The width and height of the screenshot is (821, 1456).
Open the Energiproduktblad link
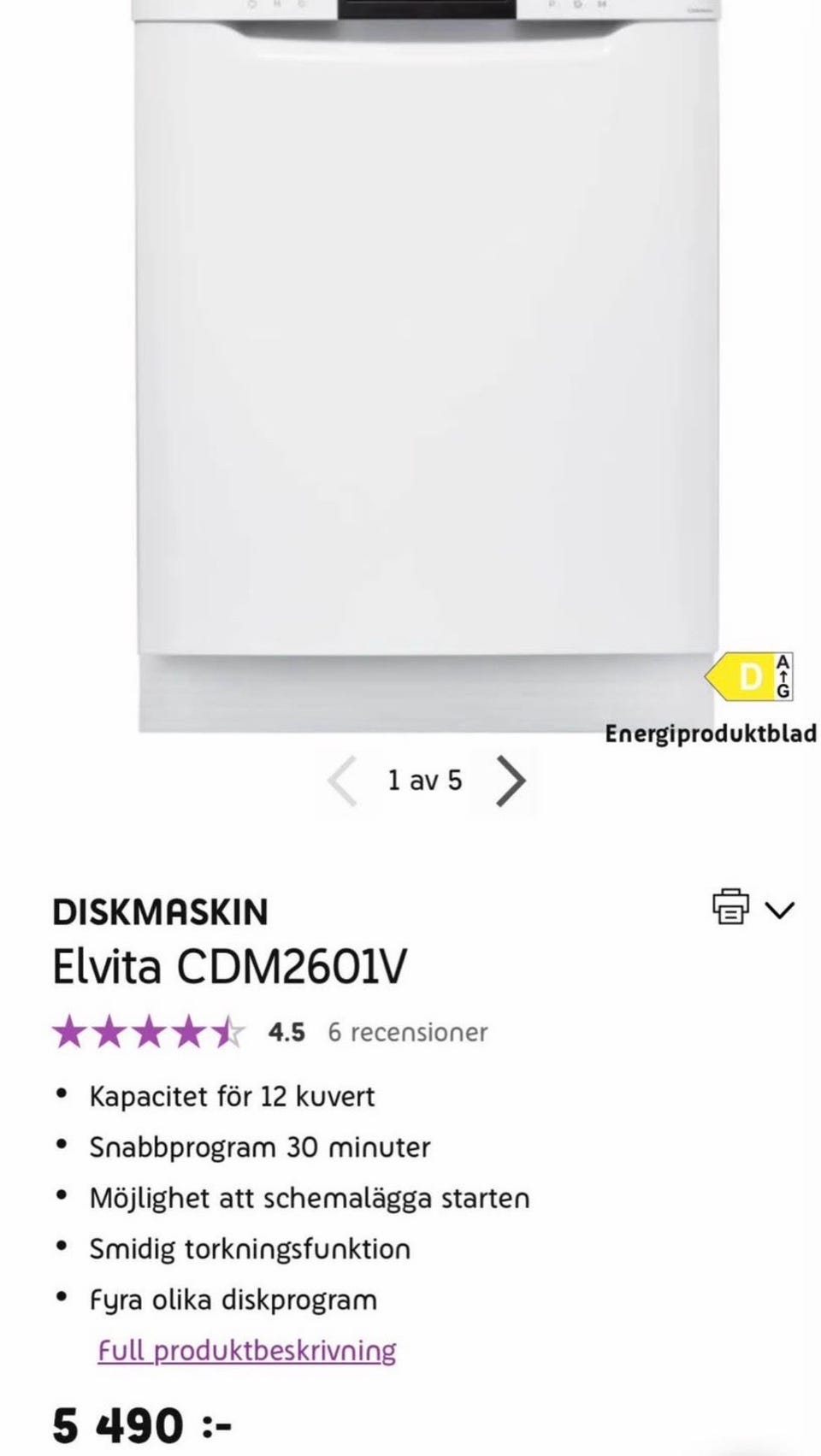[x=711, y=734]
